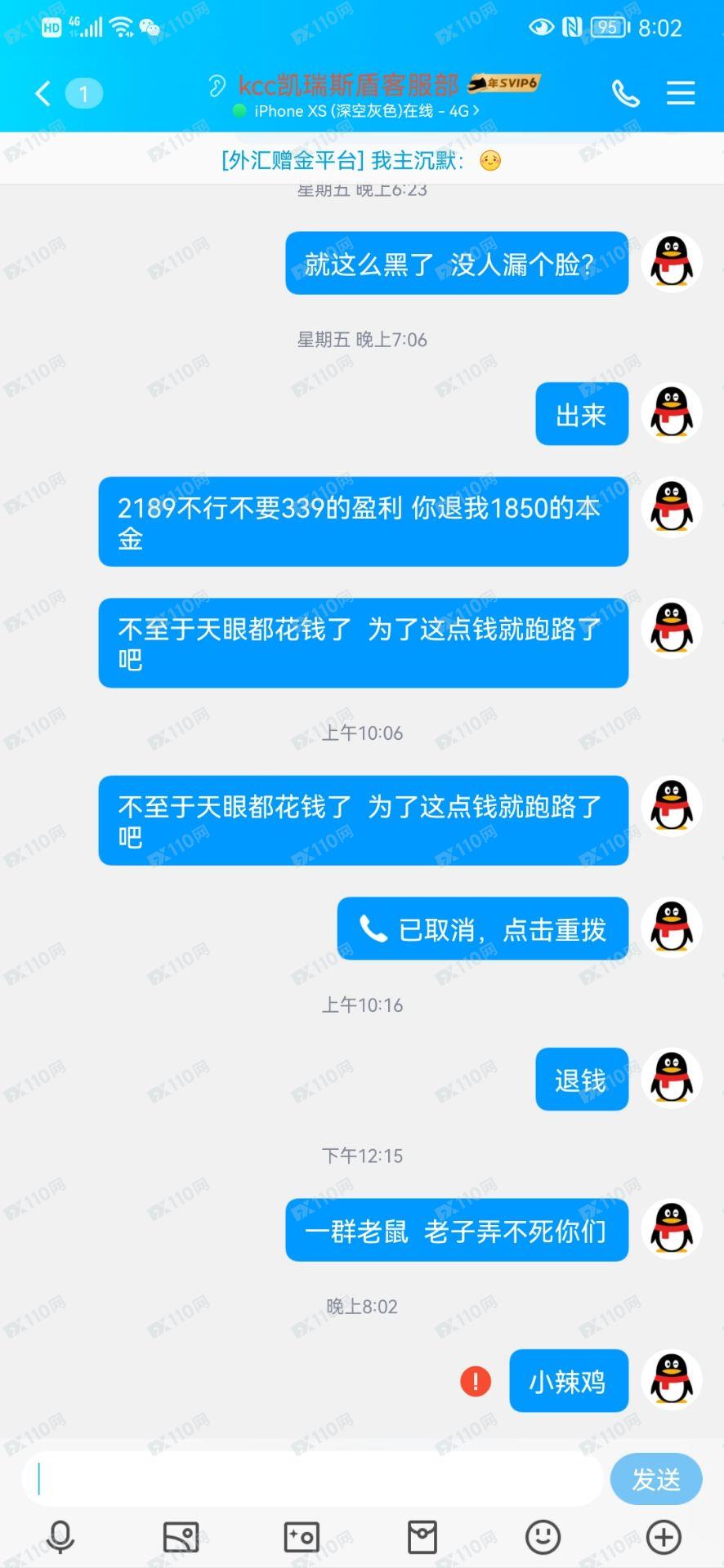Open more options with the plus icon
The width and height of the screenshot is (724, 1568).
coord(664,1538)
